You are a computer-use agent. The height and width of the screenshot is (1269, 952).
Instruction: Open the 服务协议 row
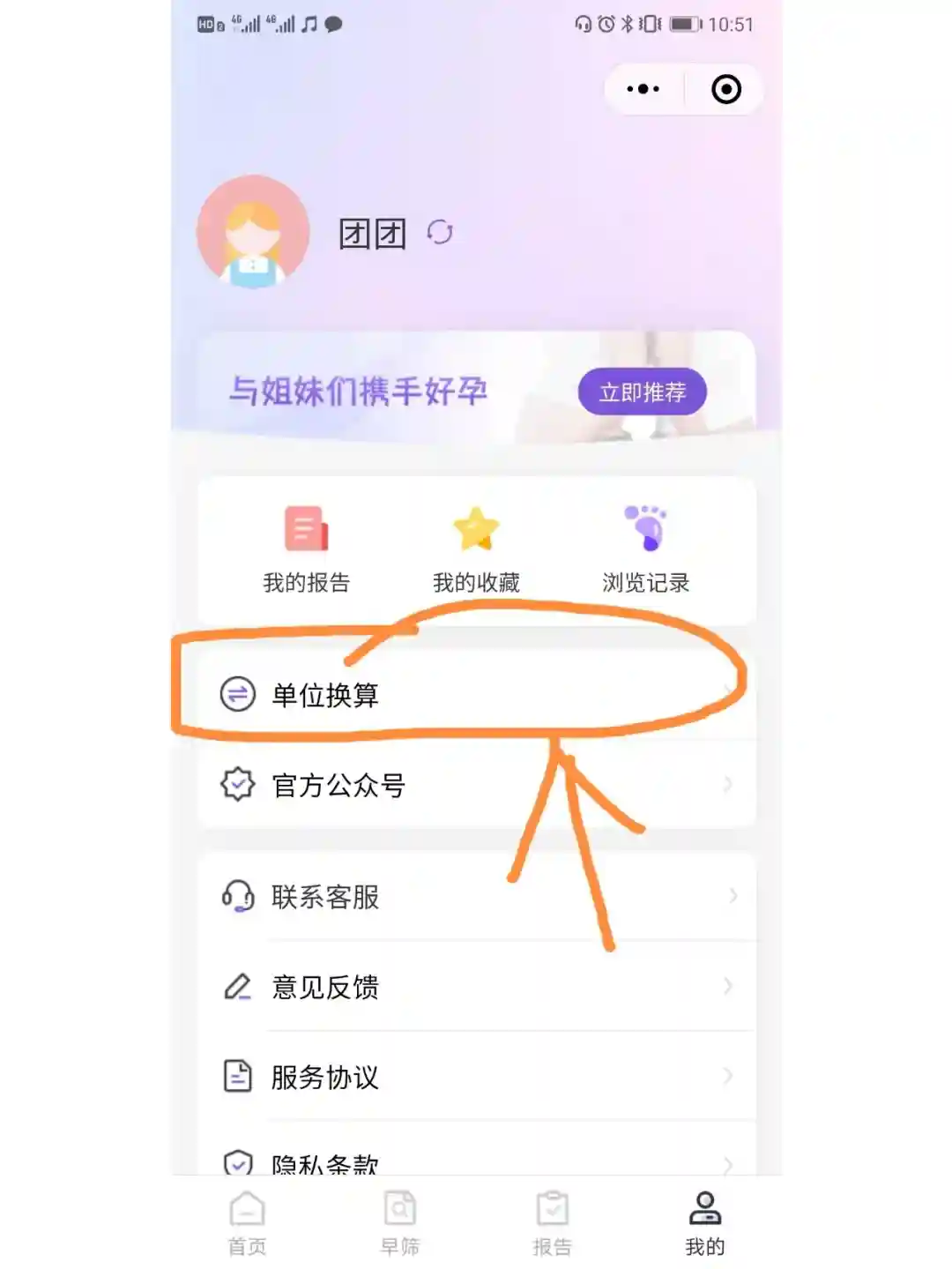(x=476, y=1076)
